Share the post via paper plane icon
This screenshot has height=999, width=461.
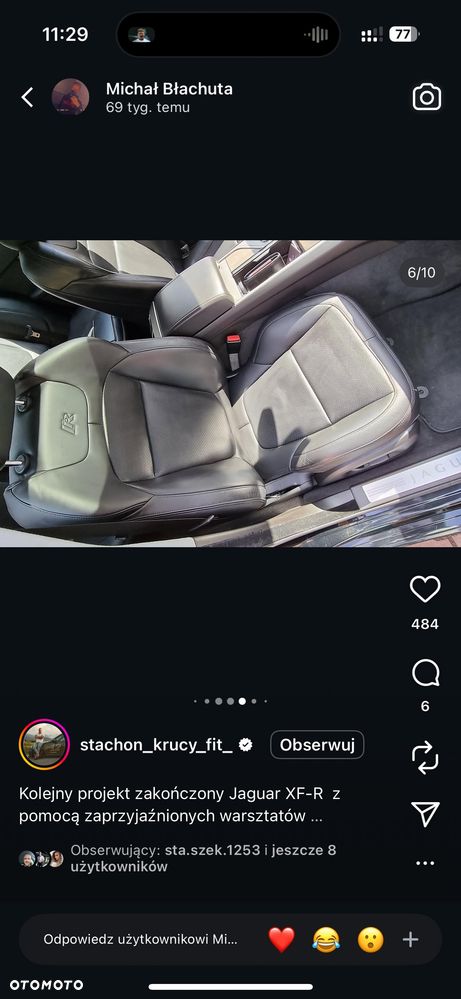click(425, 814)
